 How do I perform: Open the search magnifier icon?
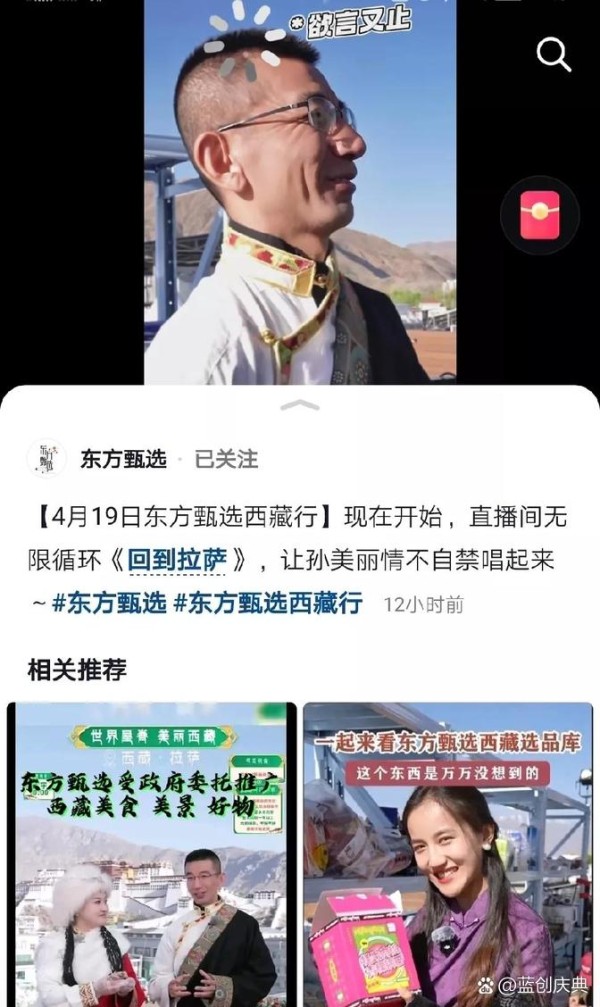554,55
